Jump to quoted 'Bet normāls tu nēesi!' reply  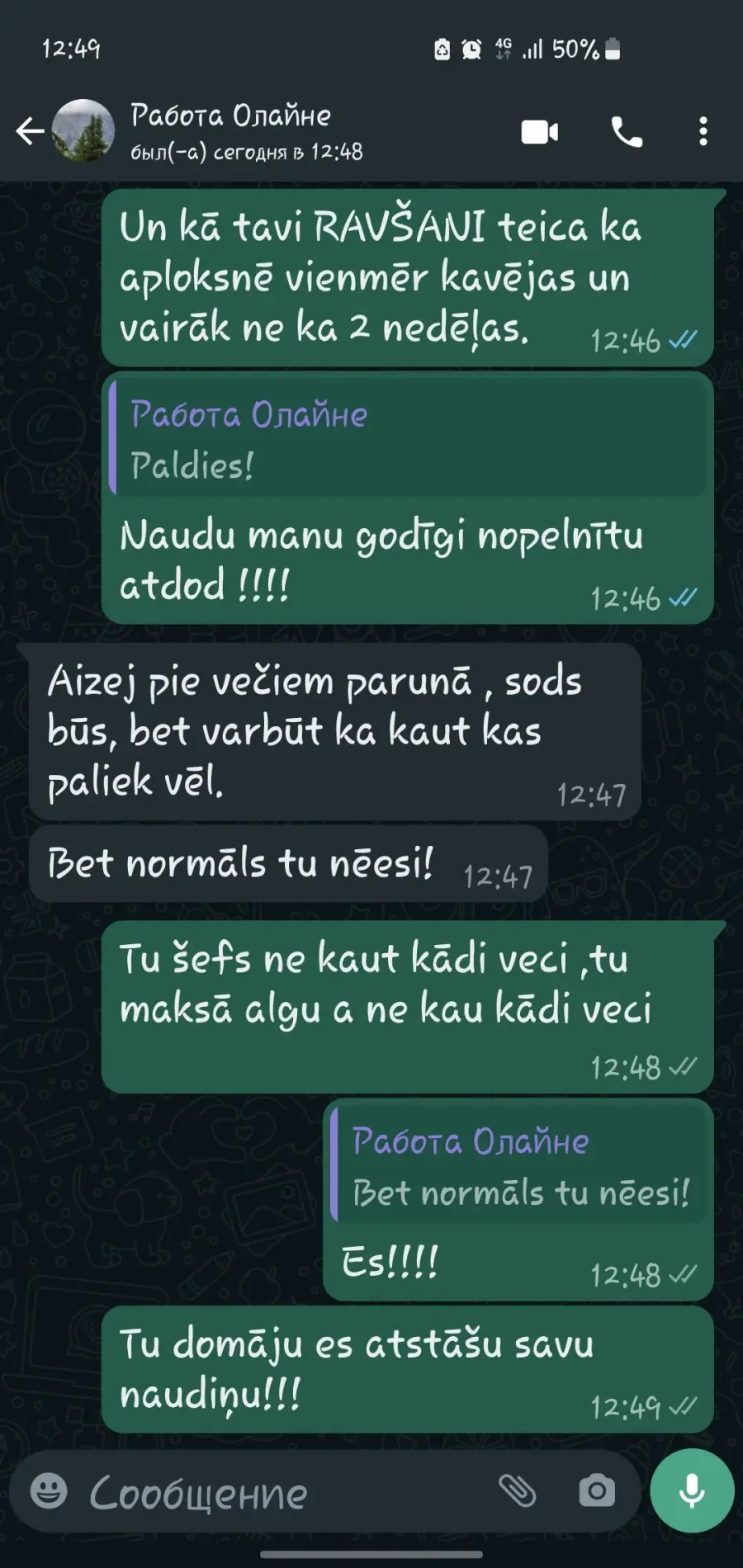point(518,1164)
